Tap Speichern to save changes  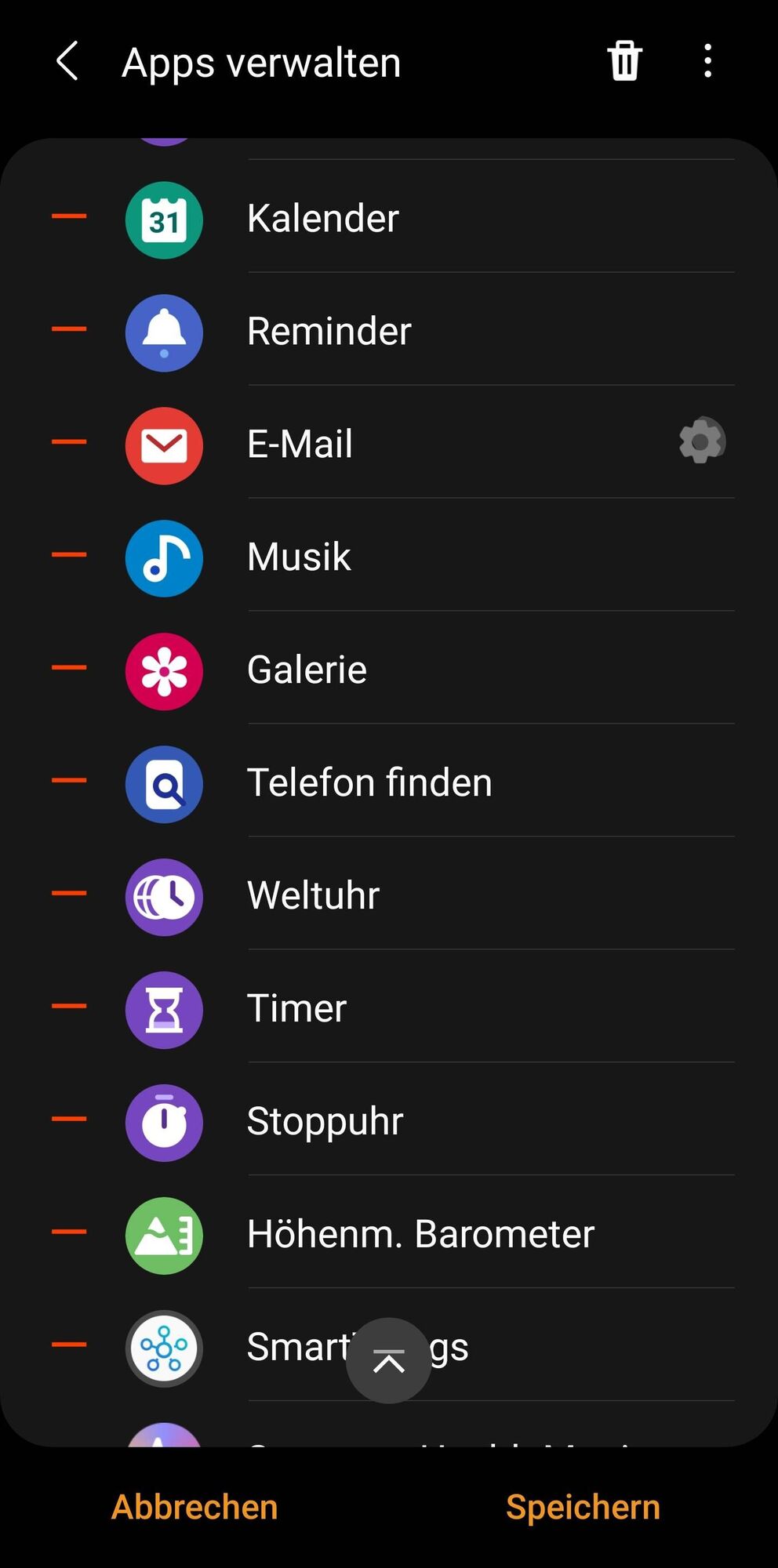(x=583, y=1507)
